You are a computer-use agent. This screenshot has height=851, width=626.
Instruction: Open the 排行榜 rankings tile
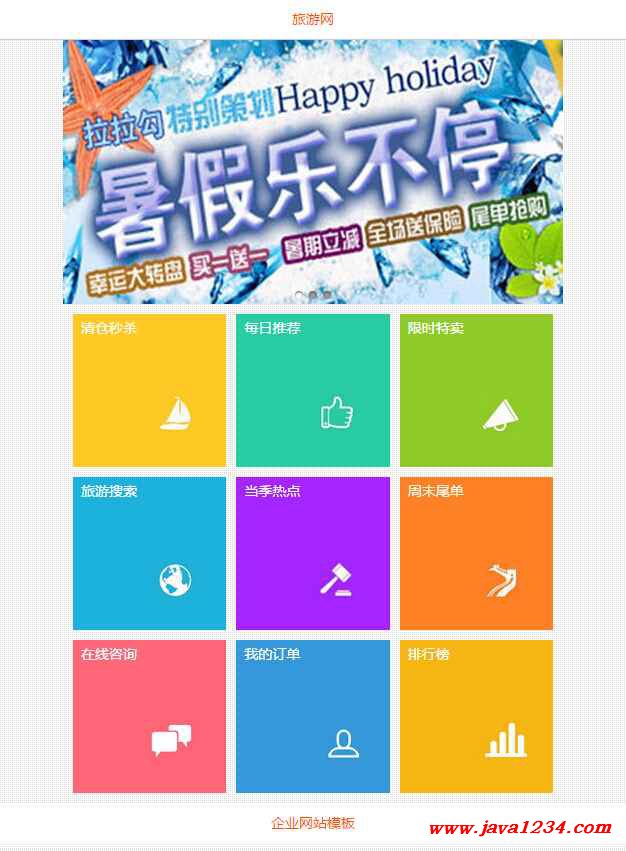476,716
